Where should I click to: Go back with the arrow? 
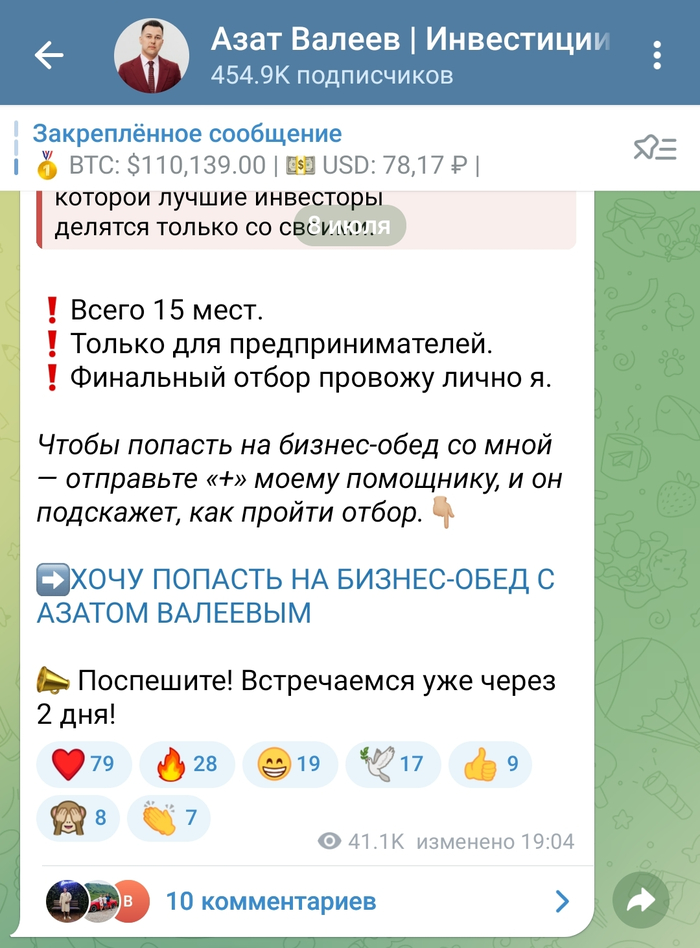coord(48,56)
